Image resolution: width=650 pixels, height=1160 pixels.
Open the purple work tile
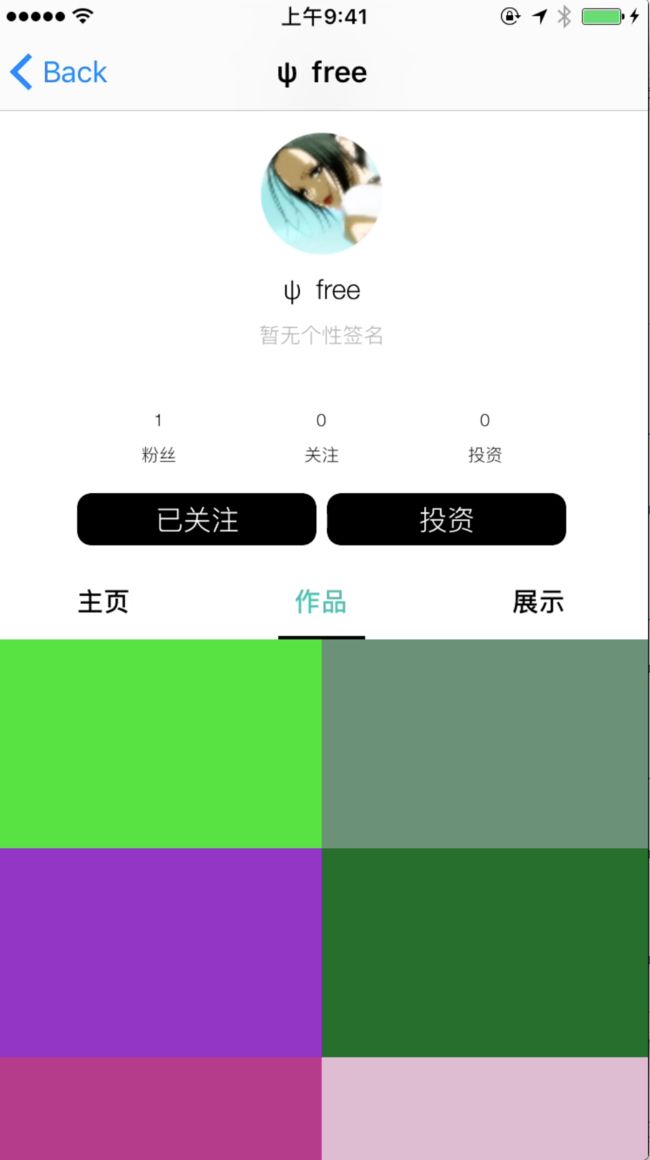(160, 952)
